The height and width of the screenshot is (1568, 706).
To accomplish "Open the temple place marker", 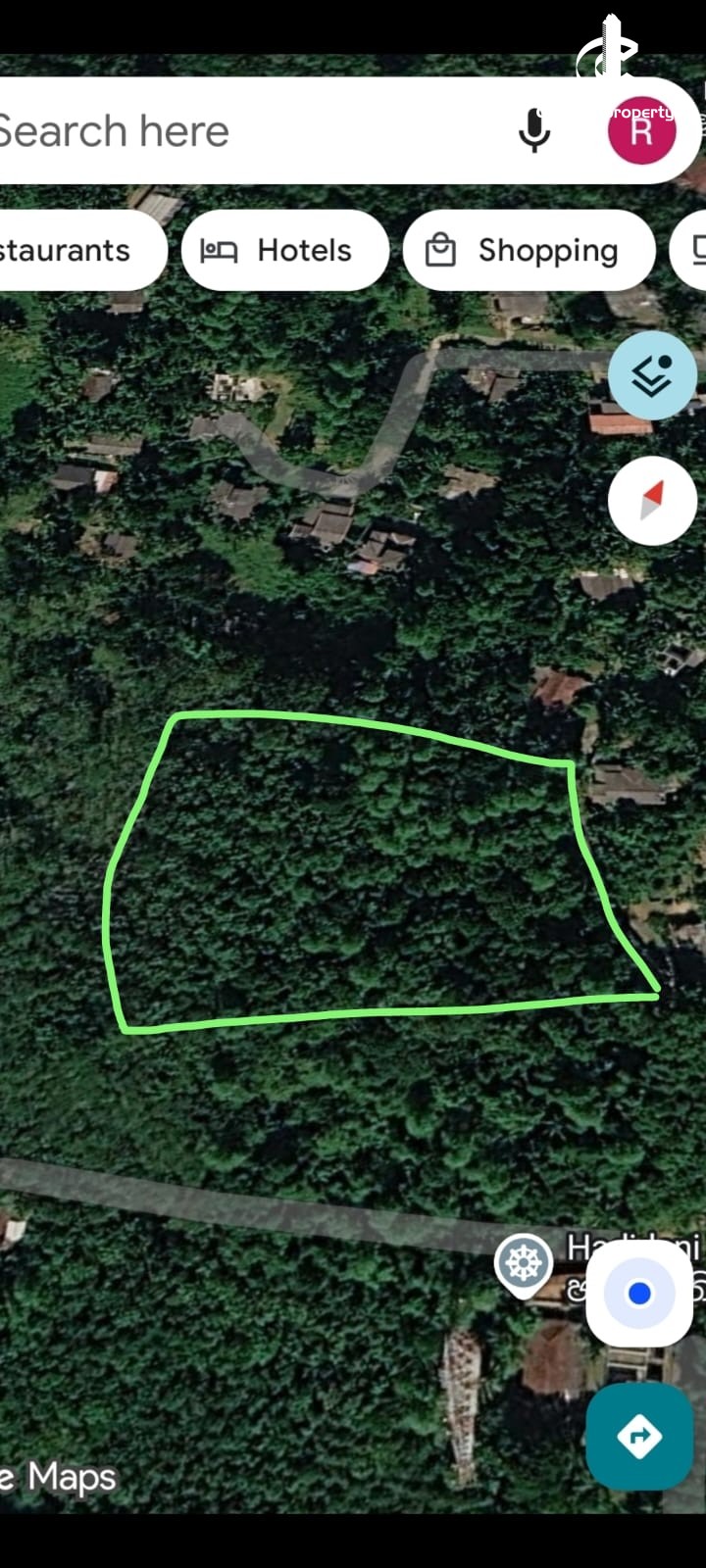I will (x=524, y=1263).
